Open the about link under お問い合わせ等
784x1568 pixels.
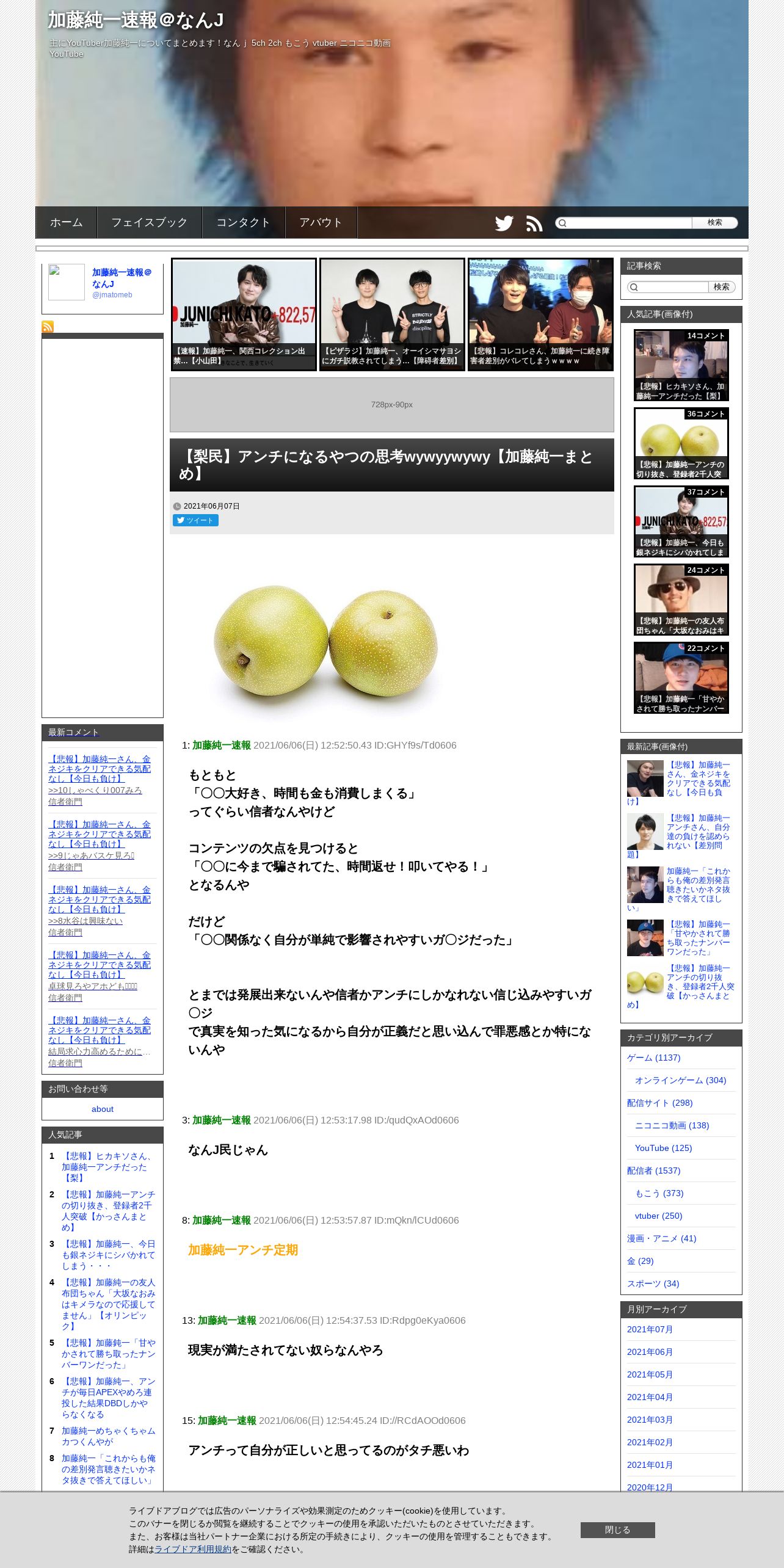pos(103,1109)
